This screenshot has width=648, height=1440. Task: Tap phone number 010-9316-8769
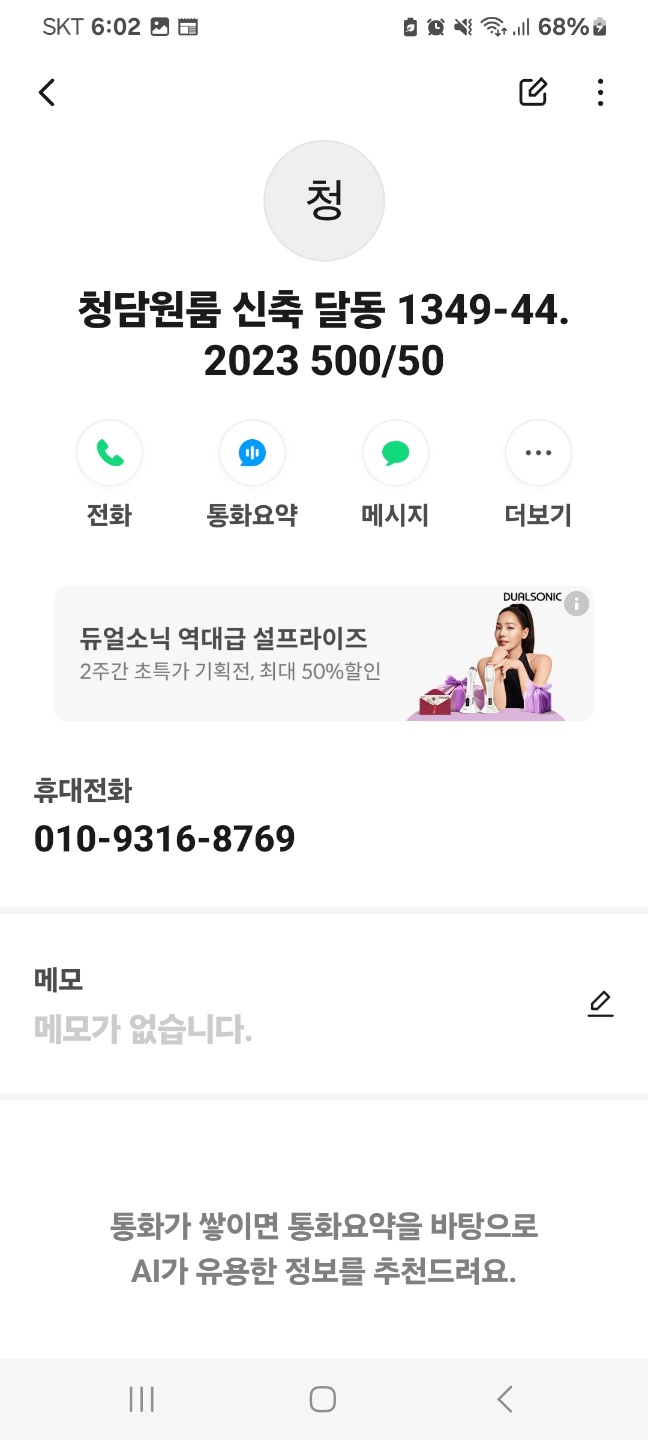(x=165, y=838)
